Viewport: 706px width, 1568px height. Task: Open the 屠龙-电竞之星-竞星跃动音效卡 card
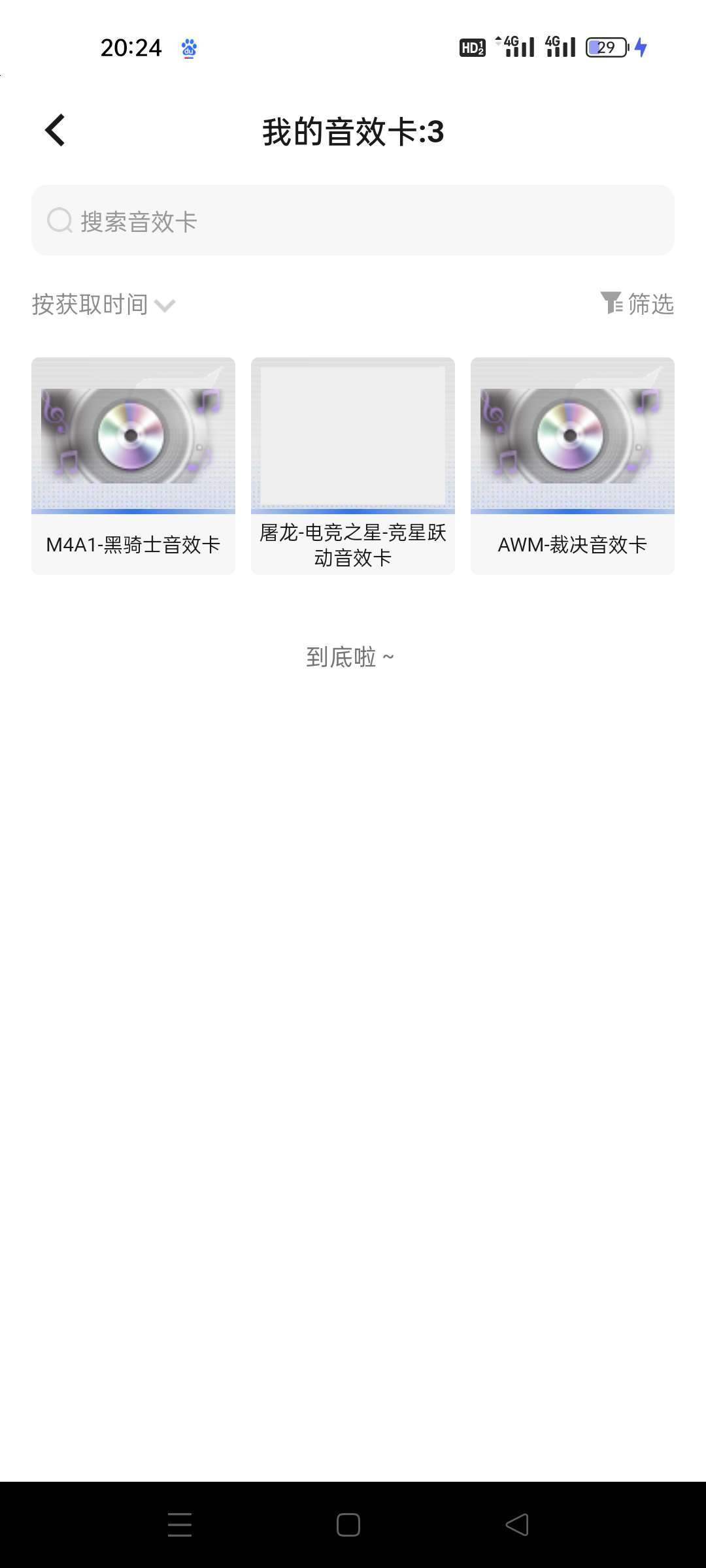(x=352, y=465)
